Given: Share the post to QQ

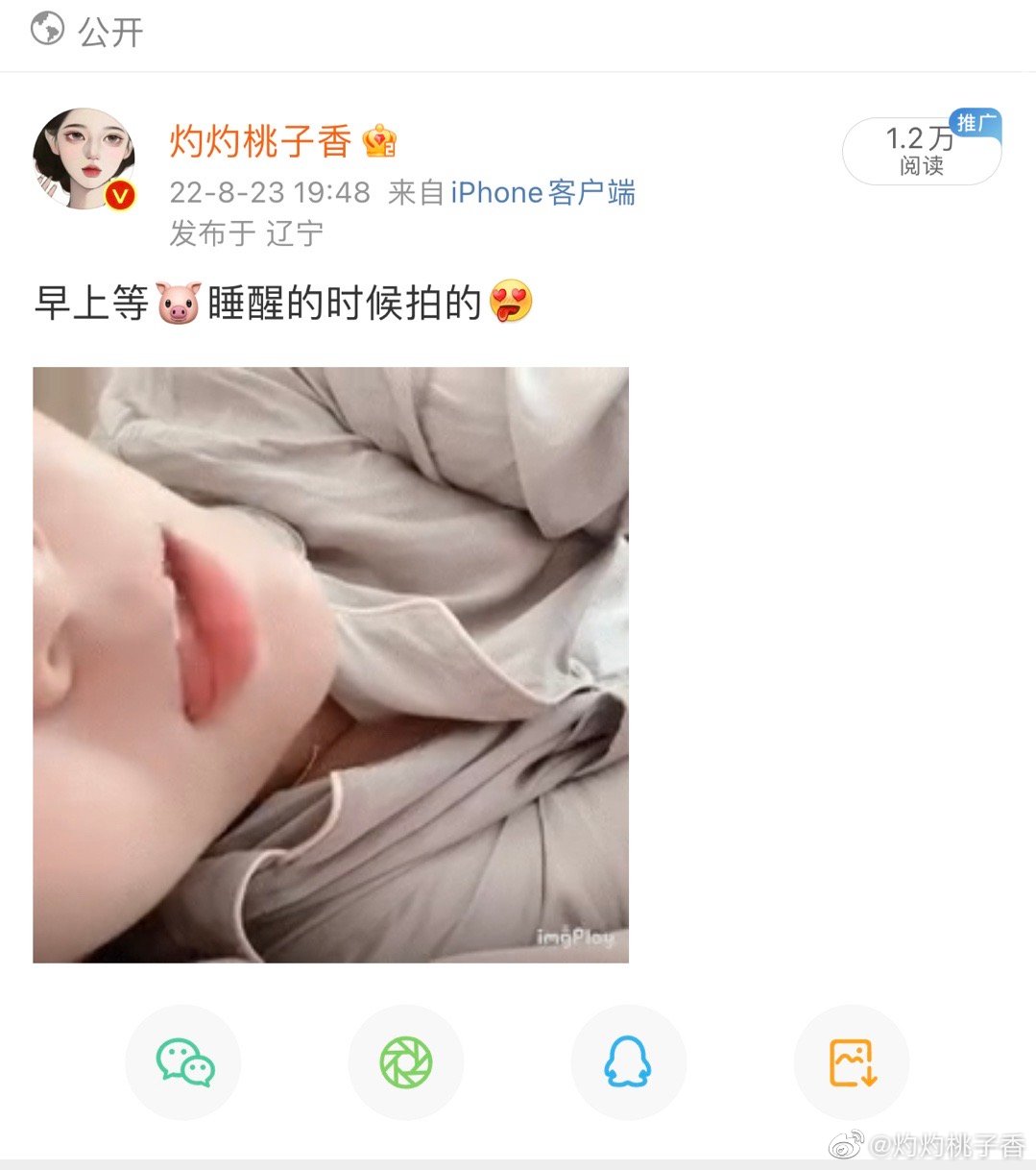Looking at the screenshot, I should [628, 1062].
